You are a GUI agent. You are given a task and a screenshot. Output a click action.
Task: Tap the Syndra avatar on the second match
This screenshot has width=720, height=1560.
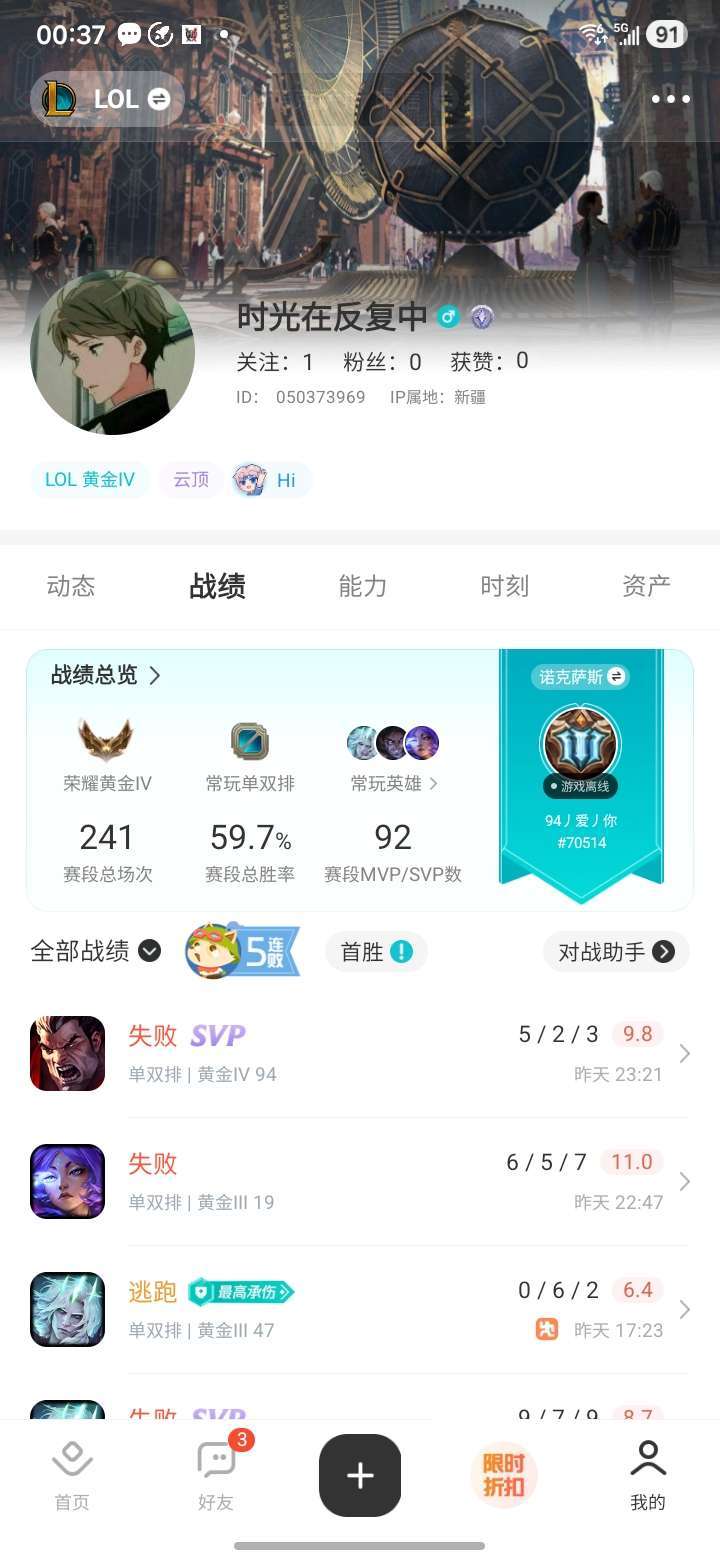tap(67, 1181)
